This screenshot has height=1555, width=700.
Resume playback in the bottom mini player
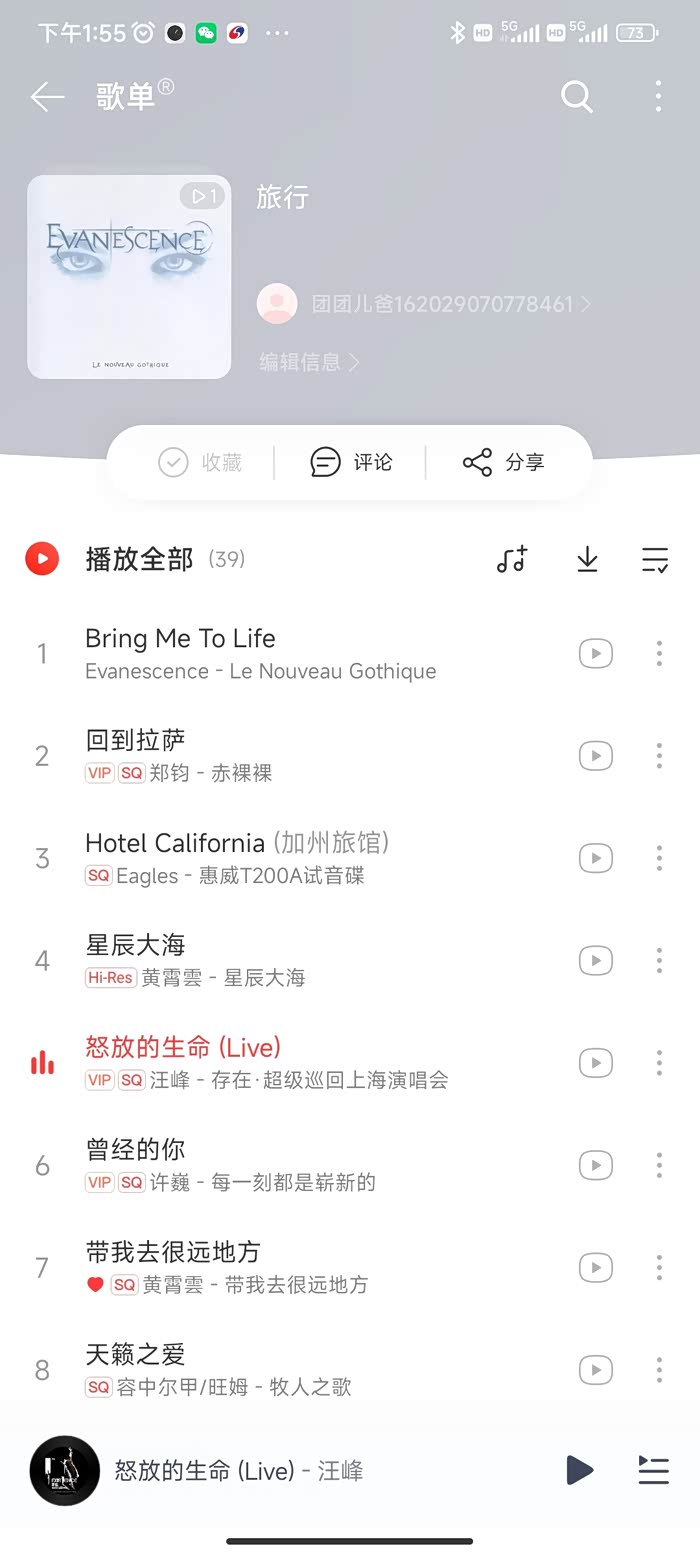(x=579, y=1470)
